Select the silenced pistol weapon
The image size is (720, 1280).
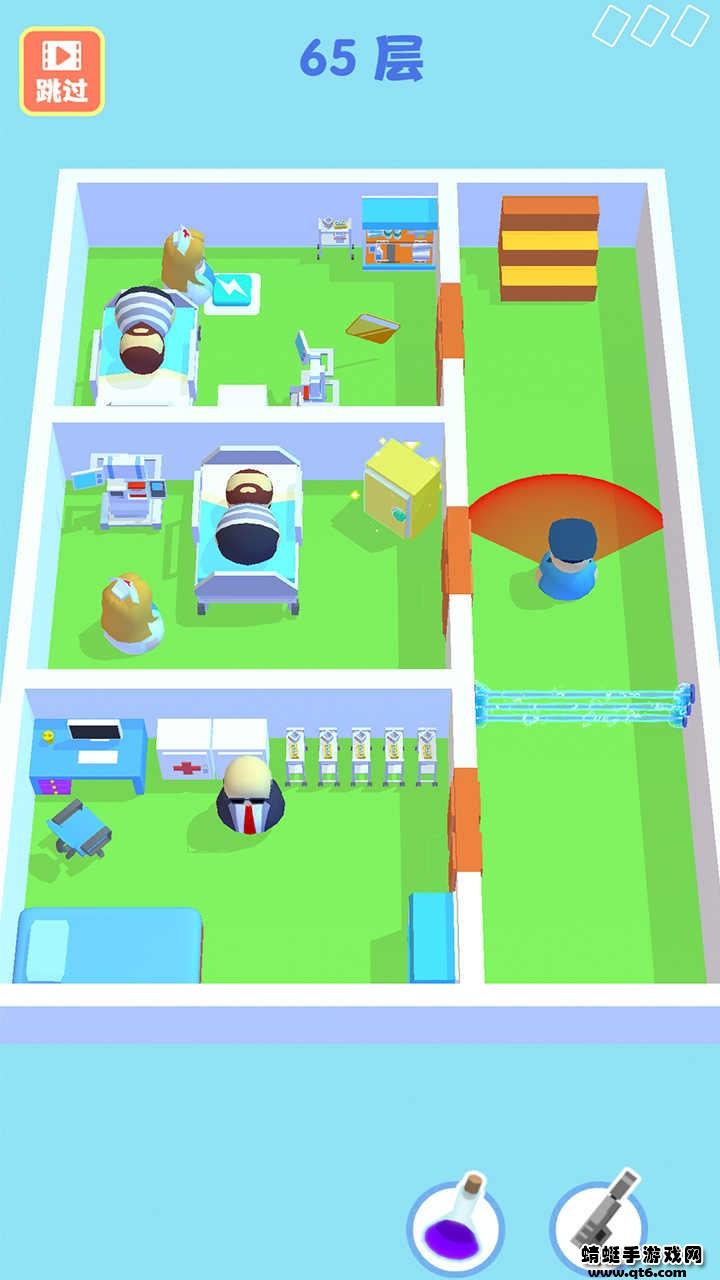(600, 1225)
